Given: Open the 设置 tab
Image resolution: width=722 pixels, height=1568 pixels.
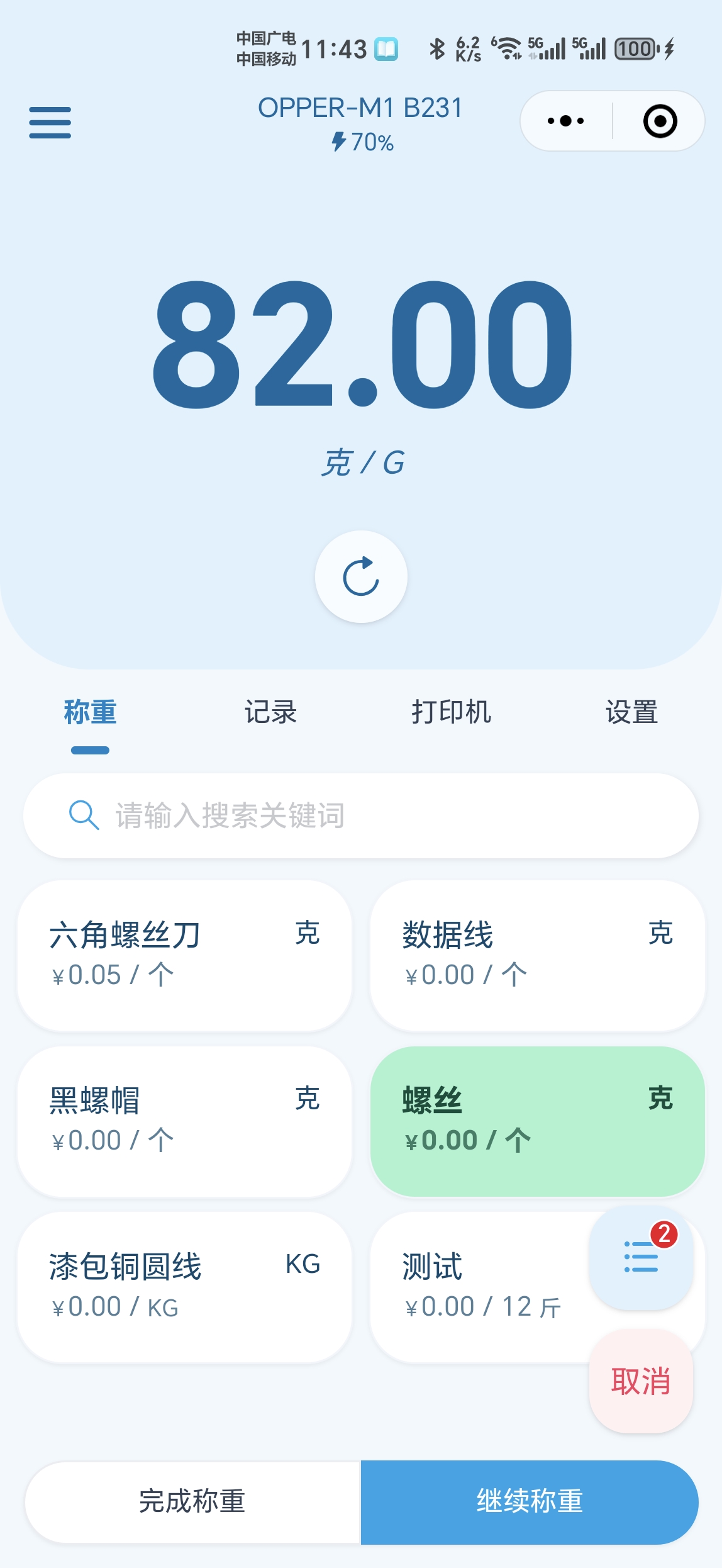Looking at the screenshot, I should 631,712.
